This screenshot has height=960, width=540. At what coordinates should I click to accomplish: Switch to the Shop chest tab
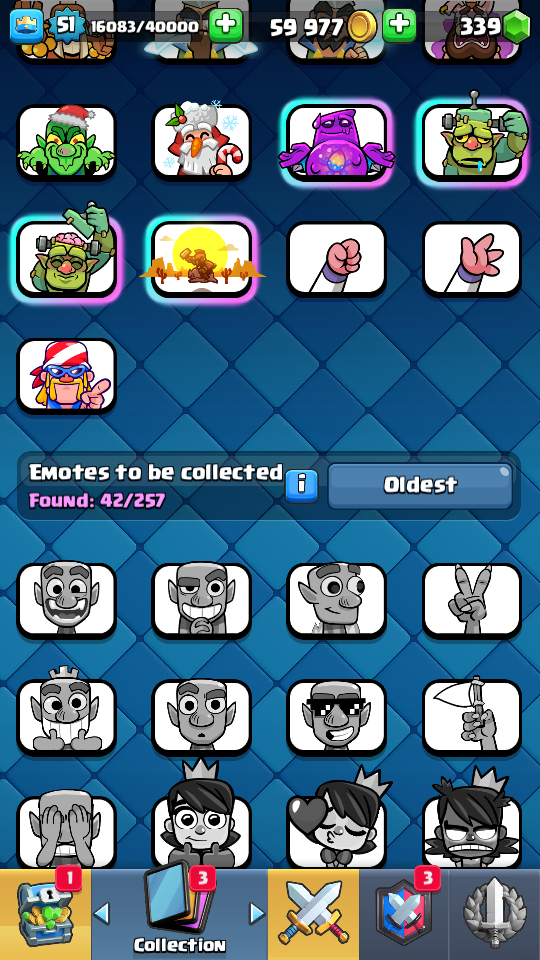(45, 914)
